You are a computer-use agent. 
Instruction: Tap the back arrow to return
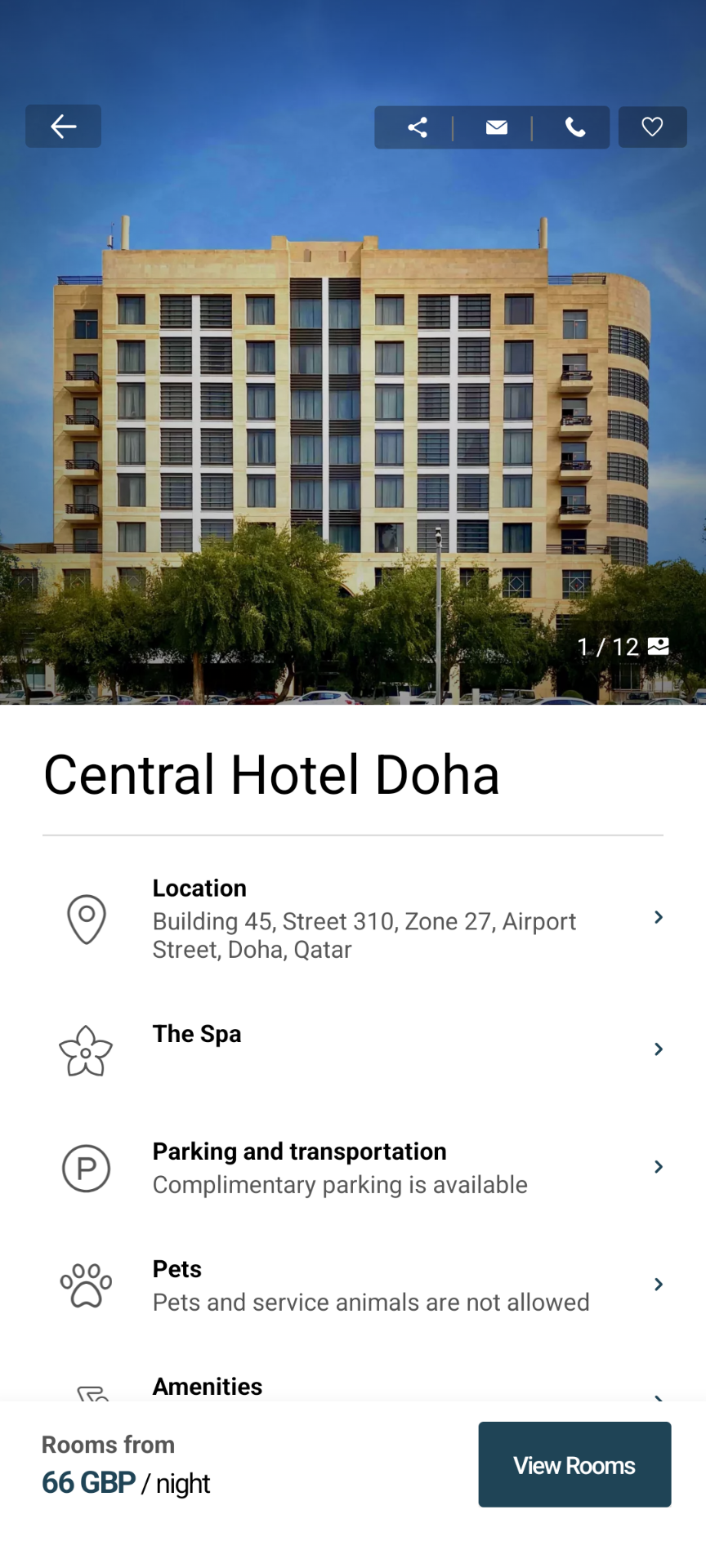pyautogui.click(x=63, y=127)
